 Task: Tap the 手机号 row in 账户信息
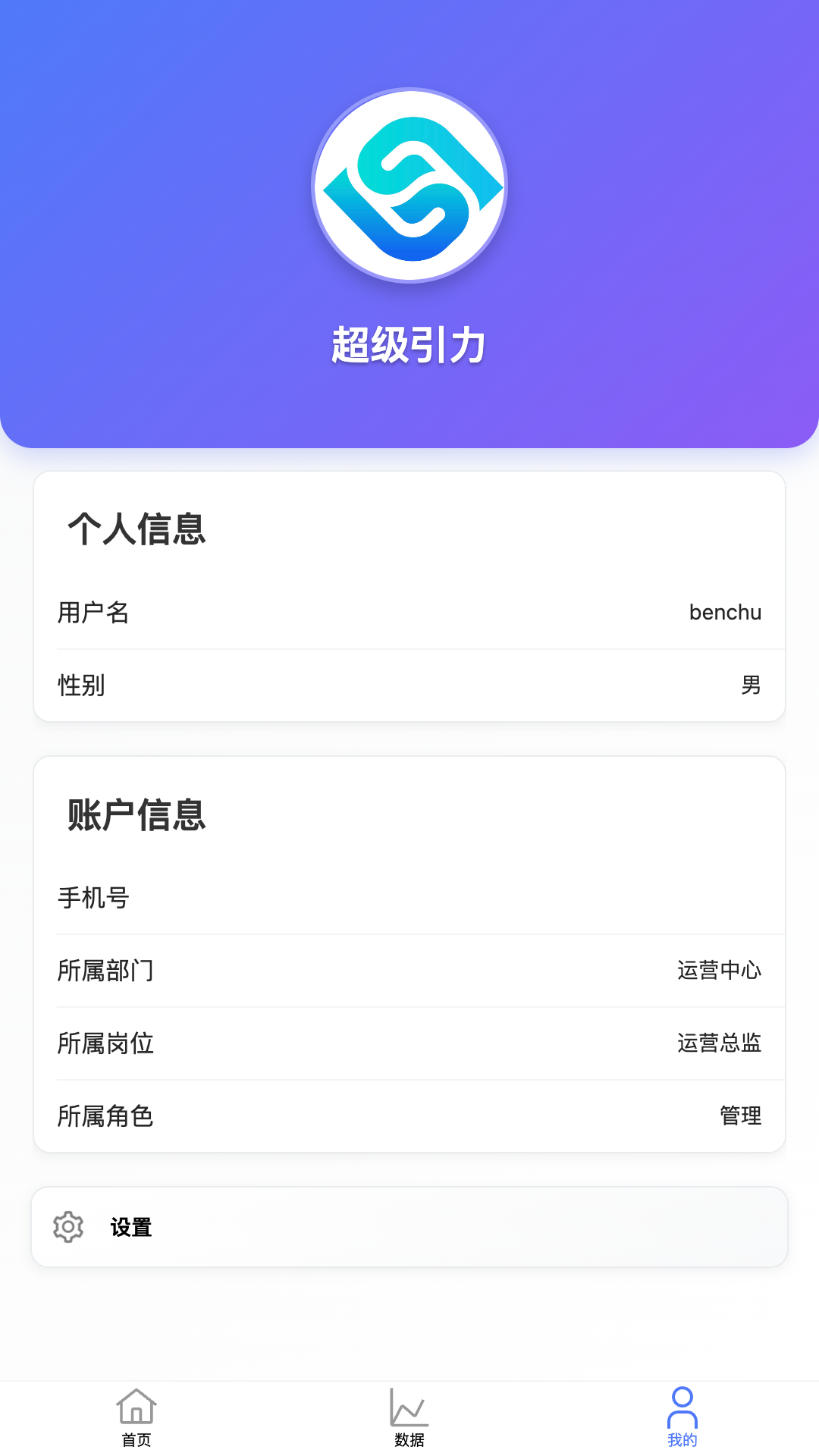(409, 898)
